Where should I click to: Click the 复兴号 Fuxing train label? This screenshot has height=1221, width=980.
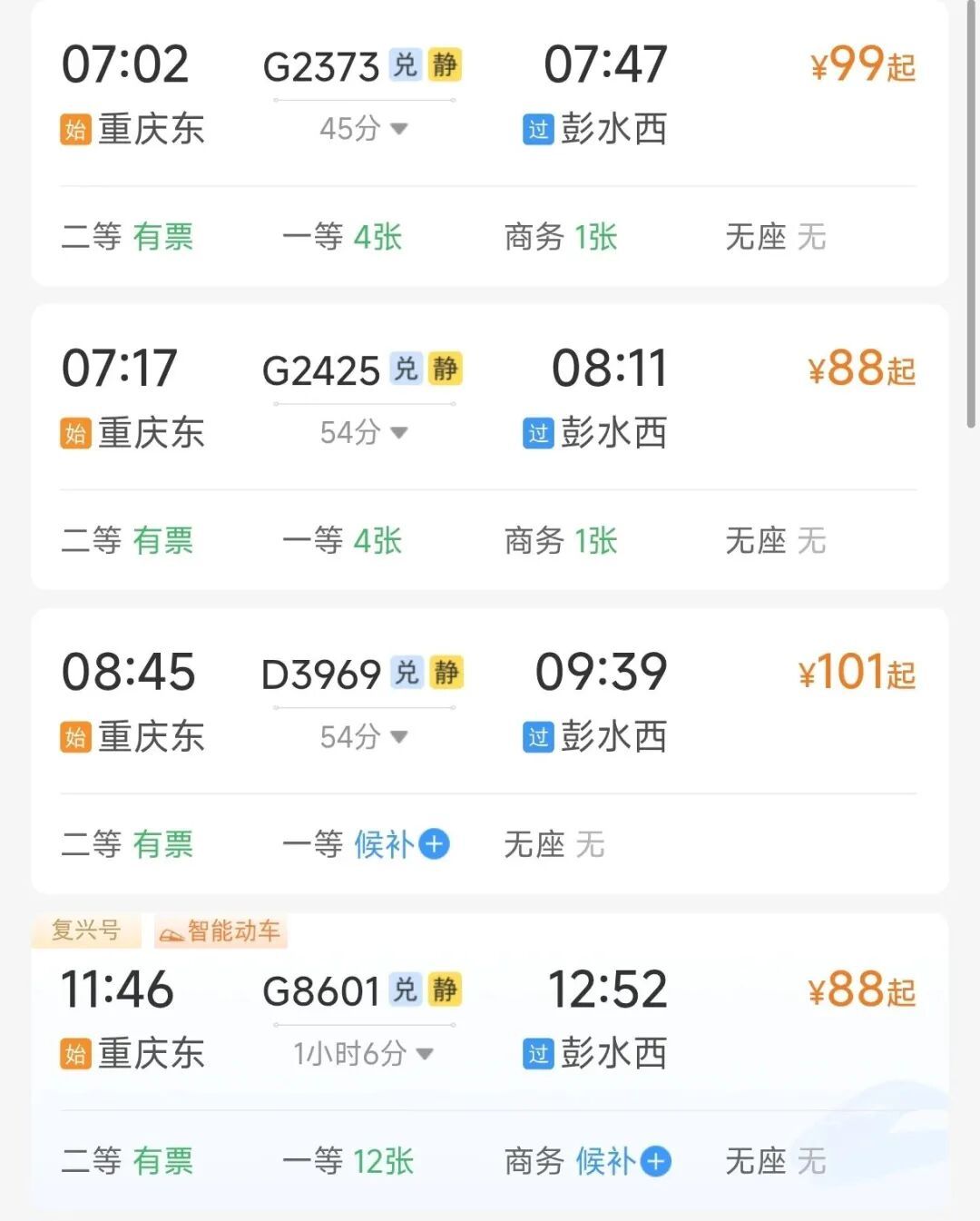[88, 931]
